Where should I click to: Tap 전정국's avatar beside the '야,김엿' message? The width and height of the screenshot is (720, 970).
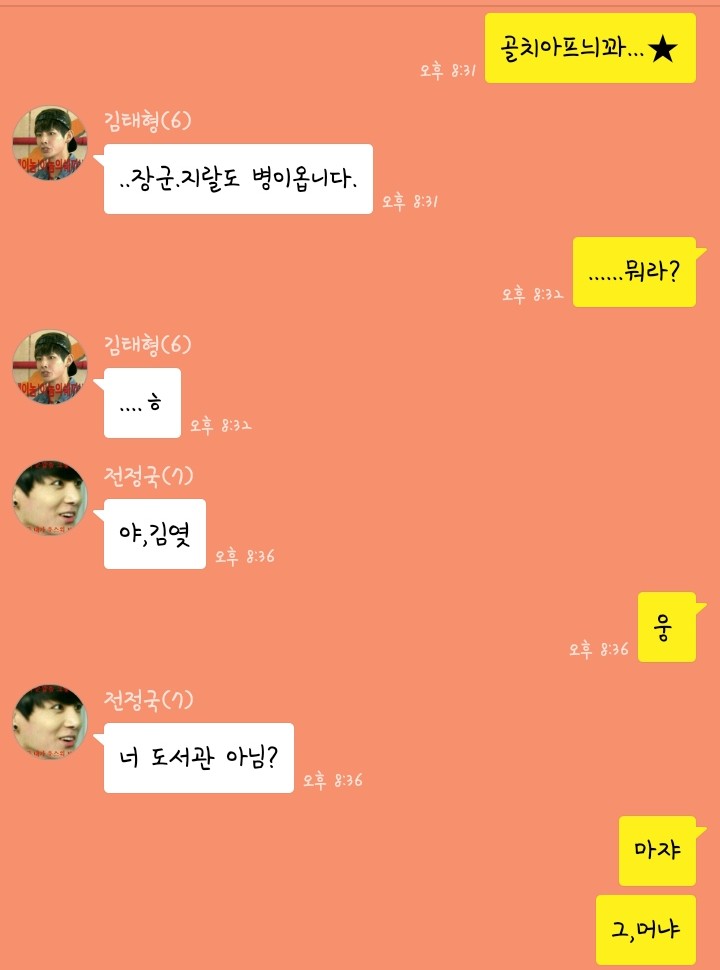coord(50,498)
